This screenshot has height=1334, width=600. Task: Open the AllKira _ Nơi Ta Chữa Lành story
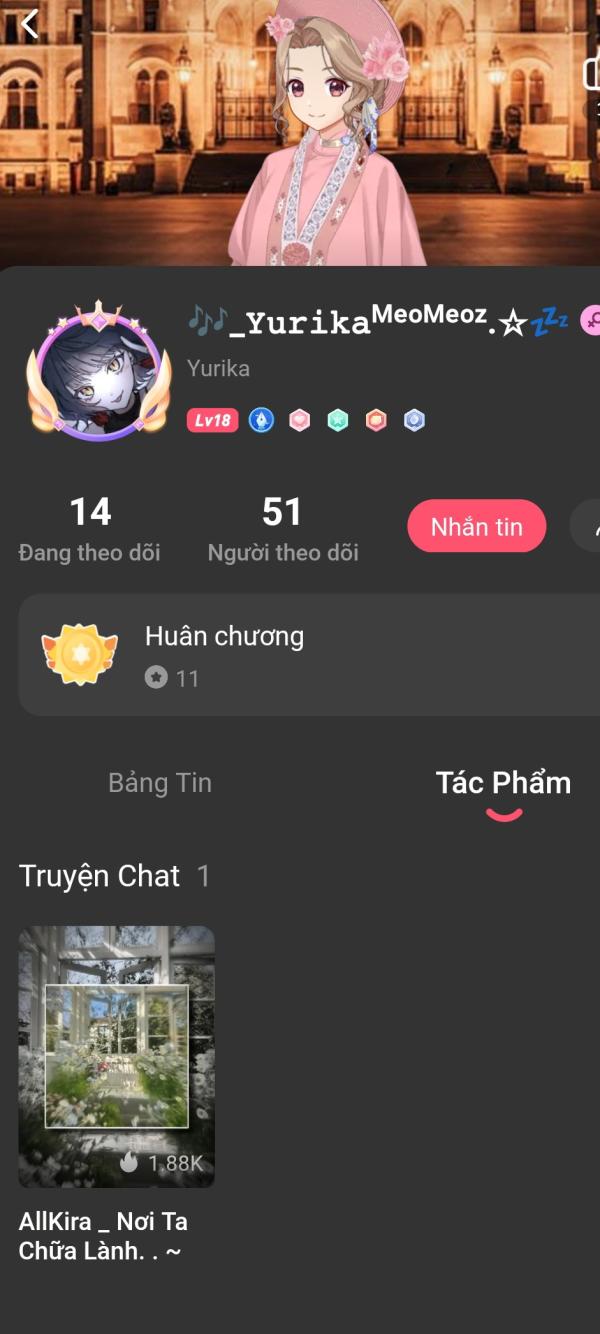point(117,1057)
